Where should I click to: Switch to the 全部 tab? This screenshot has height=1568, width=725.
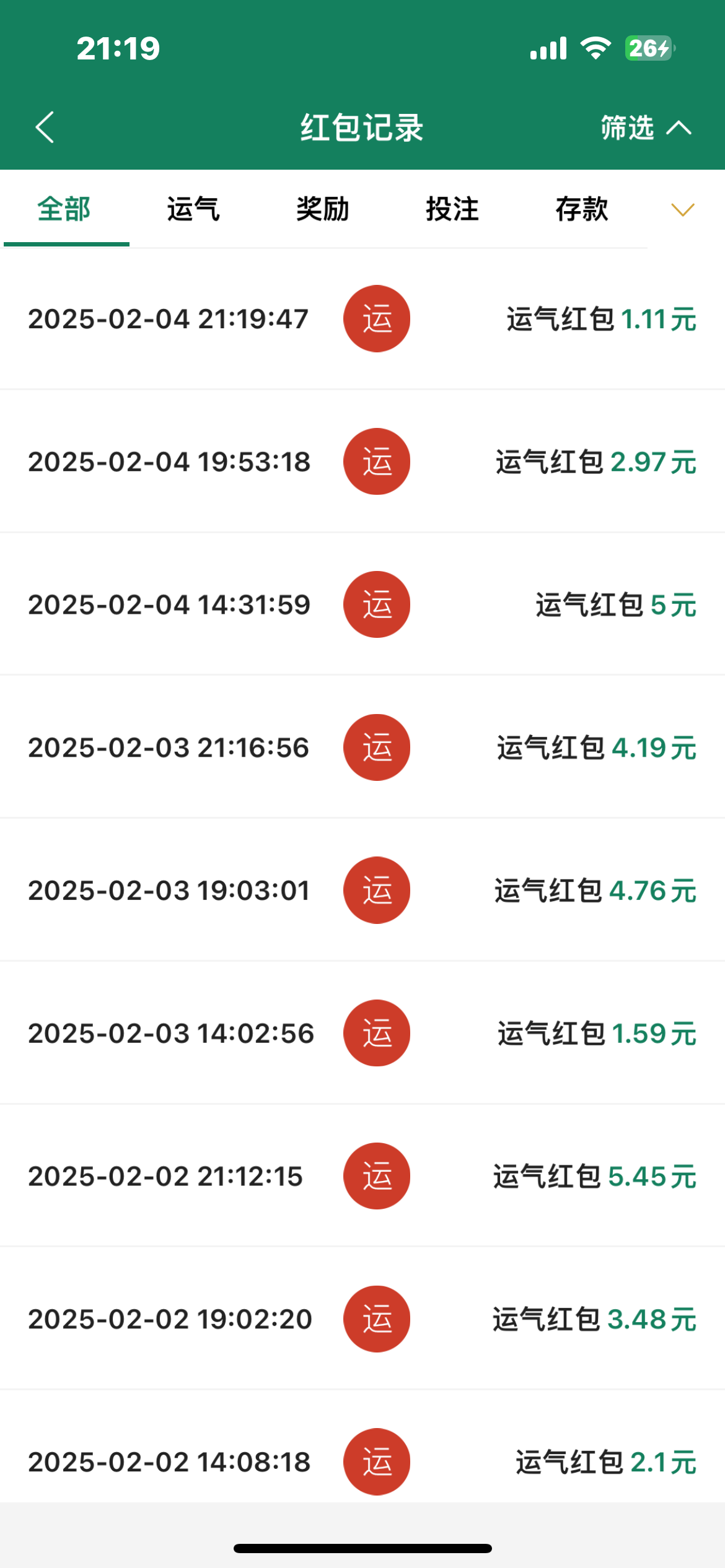click(64, 209)
